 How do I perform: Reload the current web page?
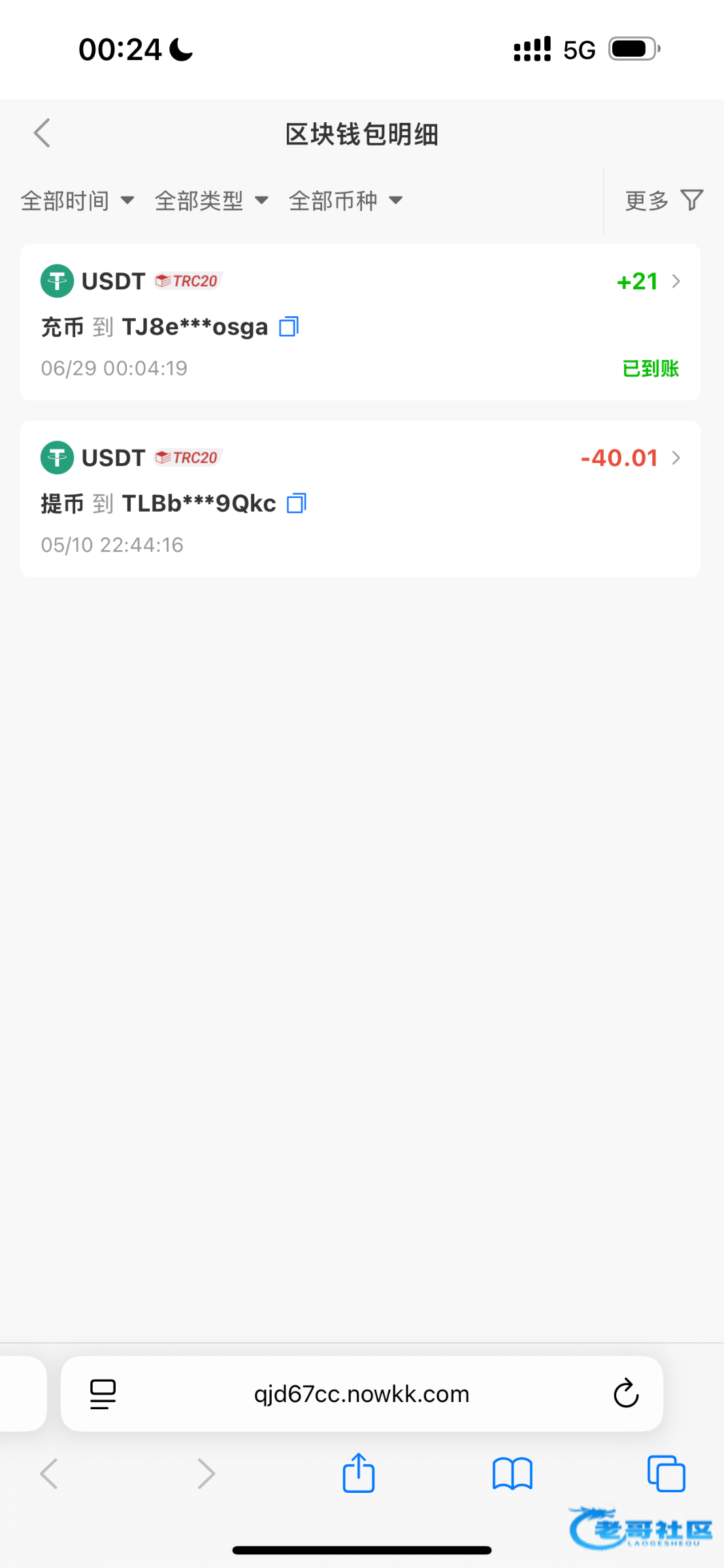[626, 1394]
